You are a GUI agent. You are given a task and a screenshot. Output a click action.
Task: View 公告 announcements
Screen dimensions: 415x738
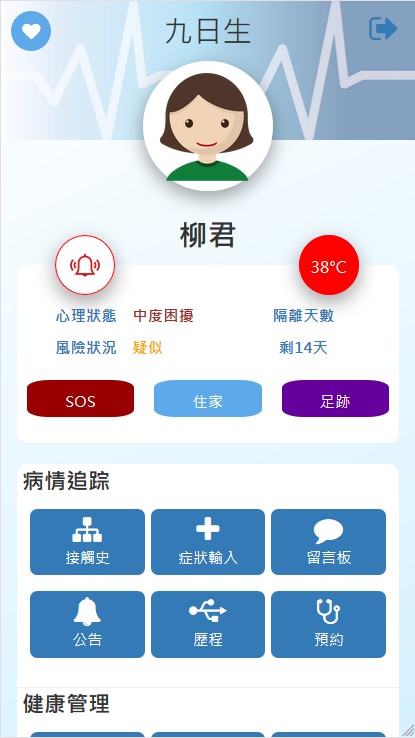coord(88,625)
